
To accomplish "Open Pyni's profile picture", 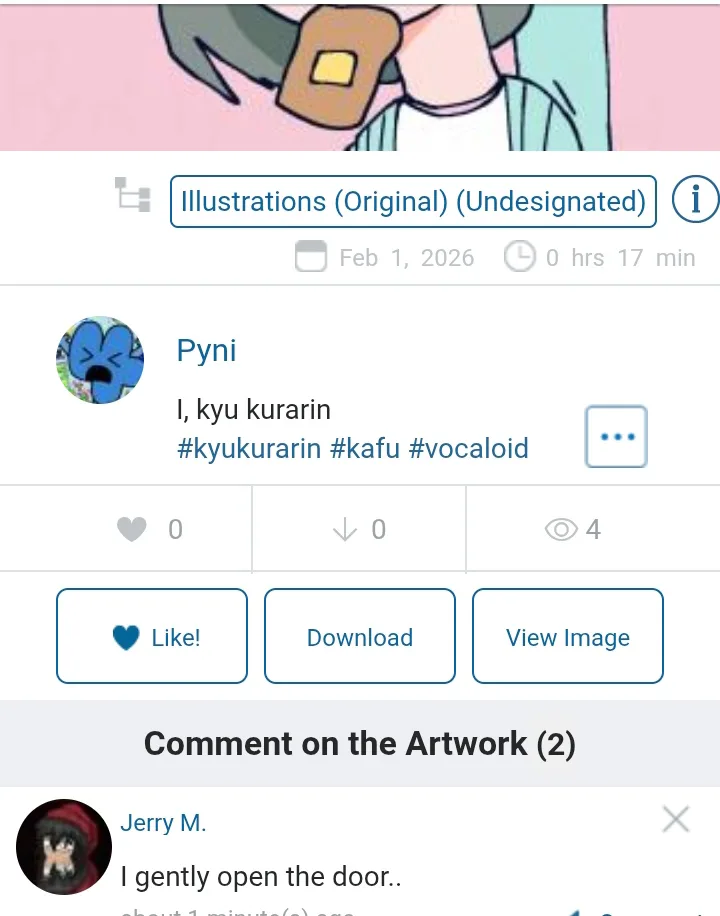I will pyautogui.click(x=100, y=360).
